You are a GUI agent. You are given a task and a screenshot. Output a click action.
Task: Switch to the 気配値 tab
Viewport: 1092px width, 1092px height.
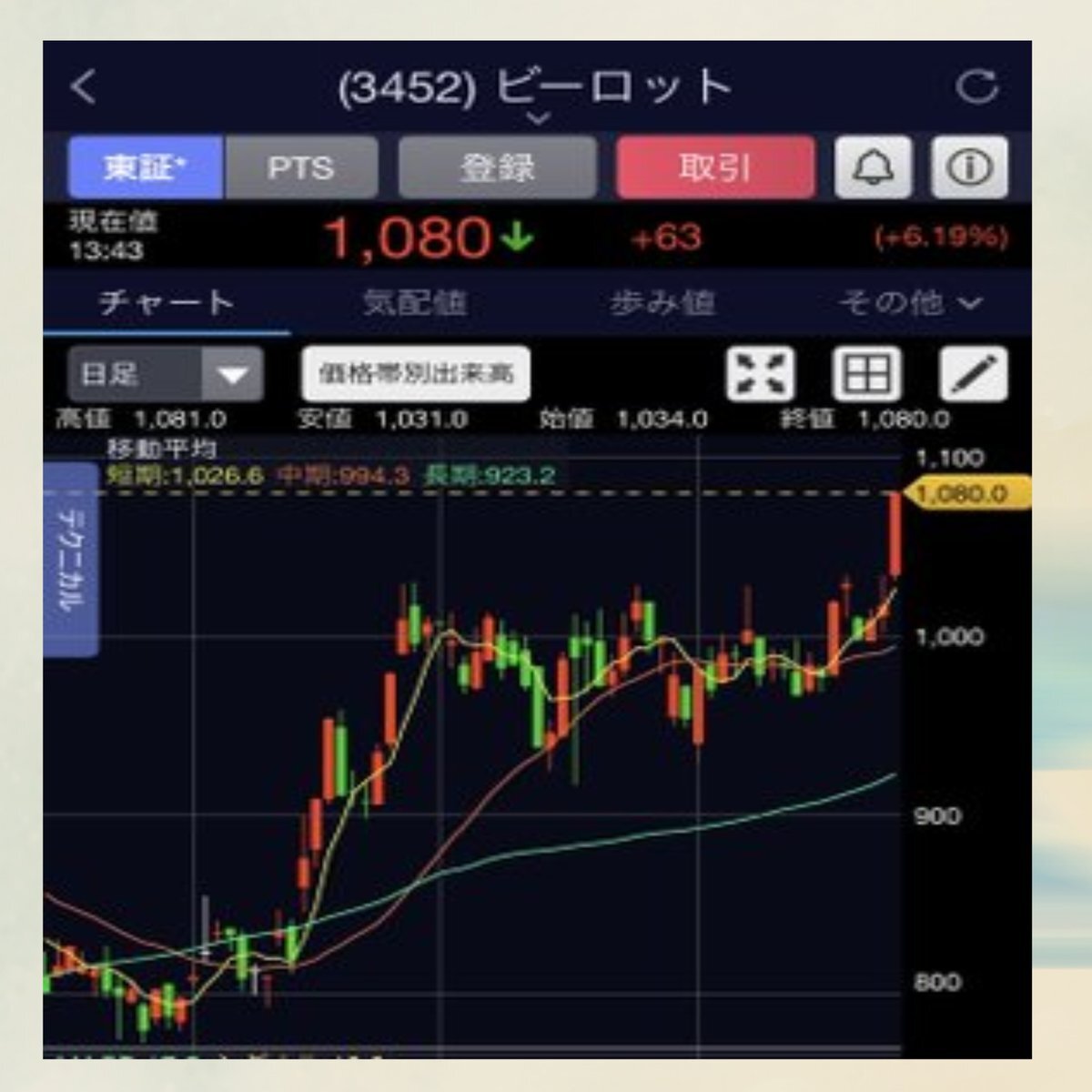point(415,302)
